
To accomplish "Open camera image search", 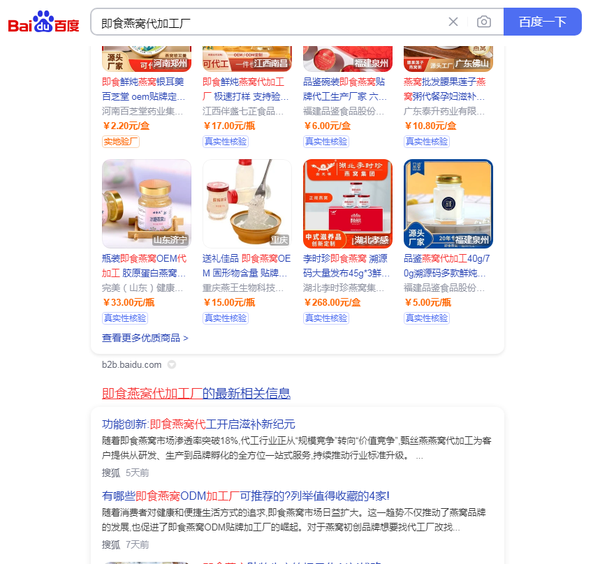I will click(484, 21).
